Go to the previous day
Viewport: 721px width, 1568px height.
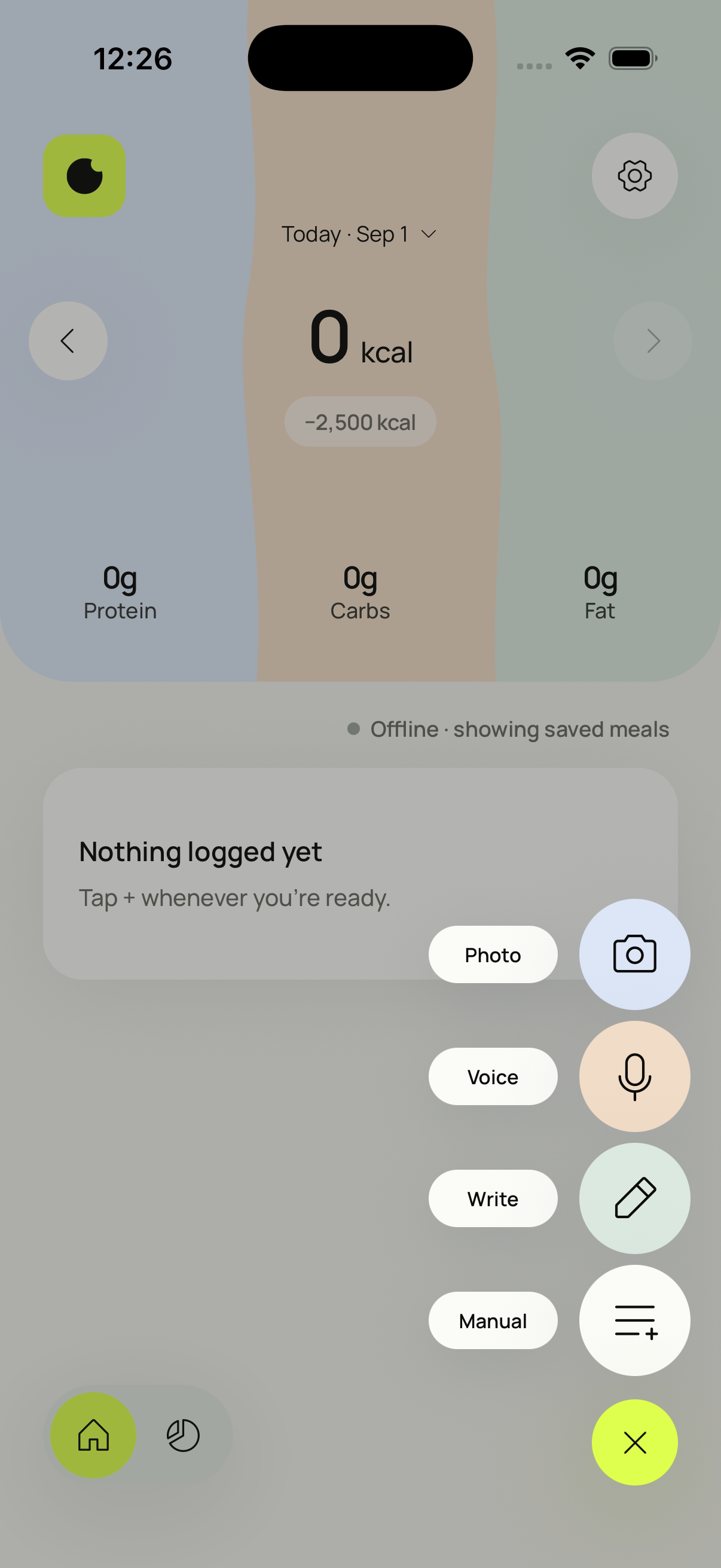coord(68,341)
